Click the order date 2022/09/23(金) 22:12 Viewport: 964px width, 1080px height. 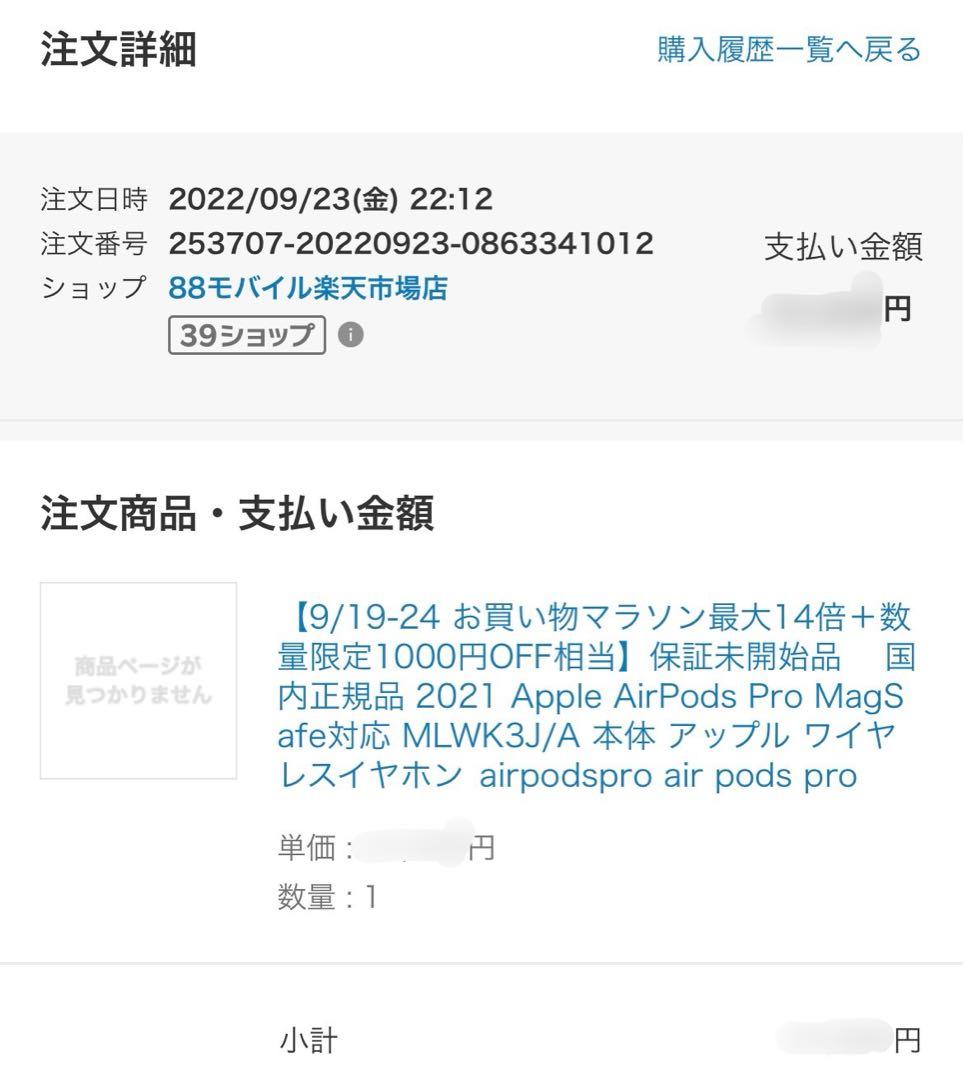[330, 199]
